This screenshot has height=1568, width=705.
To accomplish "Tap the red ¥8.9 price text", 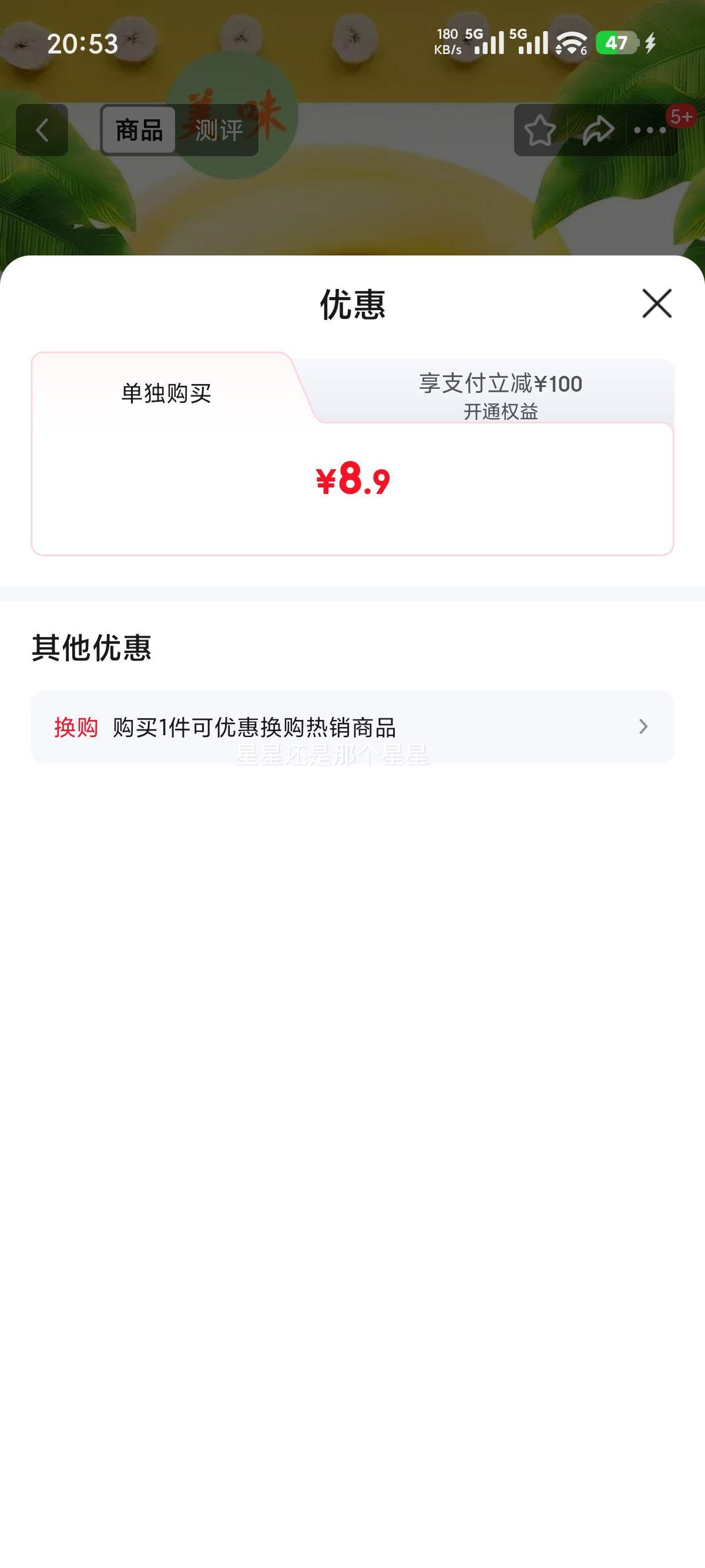I will click(353, 480).
